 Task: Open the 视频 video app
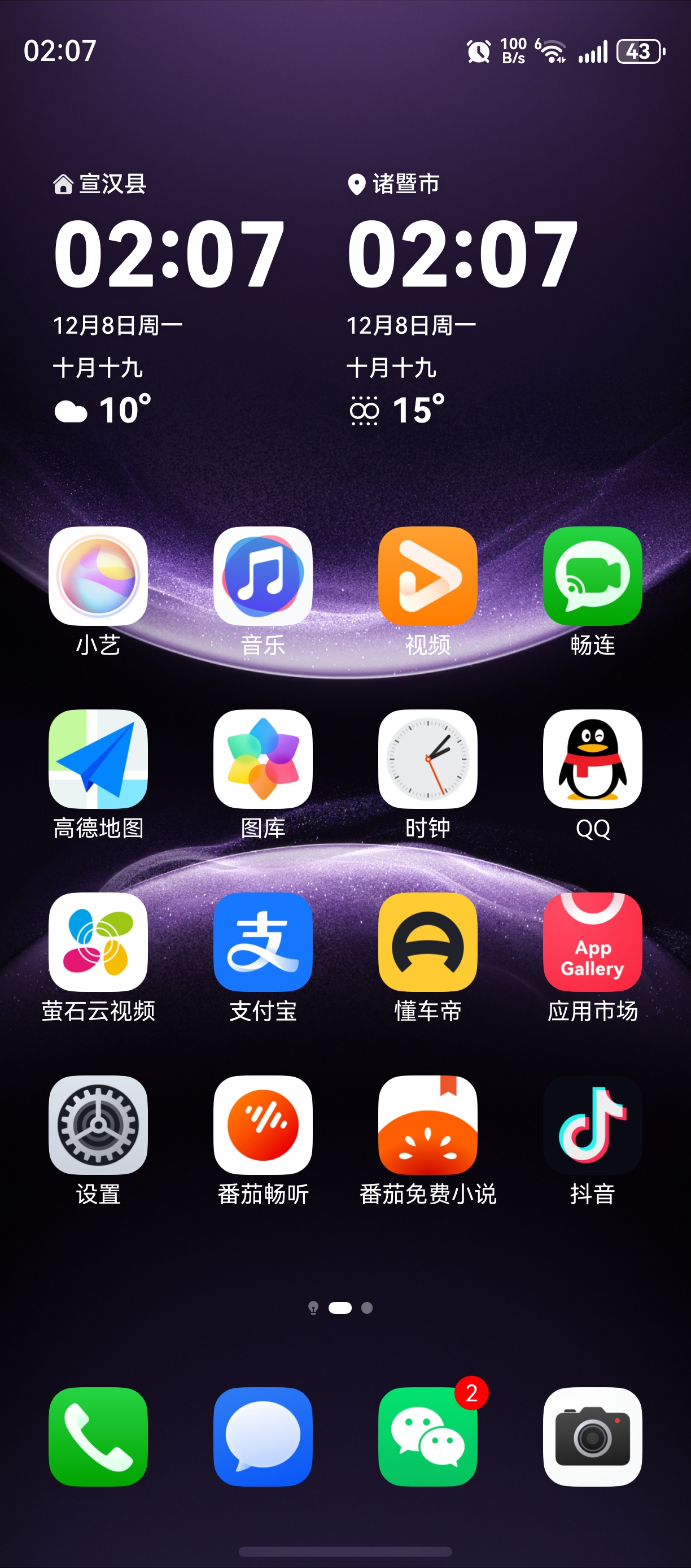tap(427, 576)
